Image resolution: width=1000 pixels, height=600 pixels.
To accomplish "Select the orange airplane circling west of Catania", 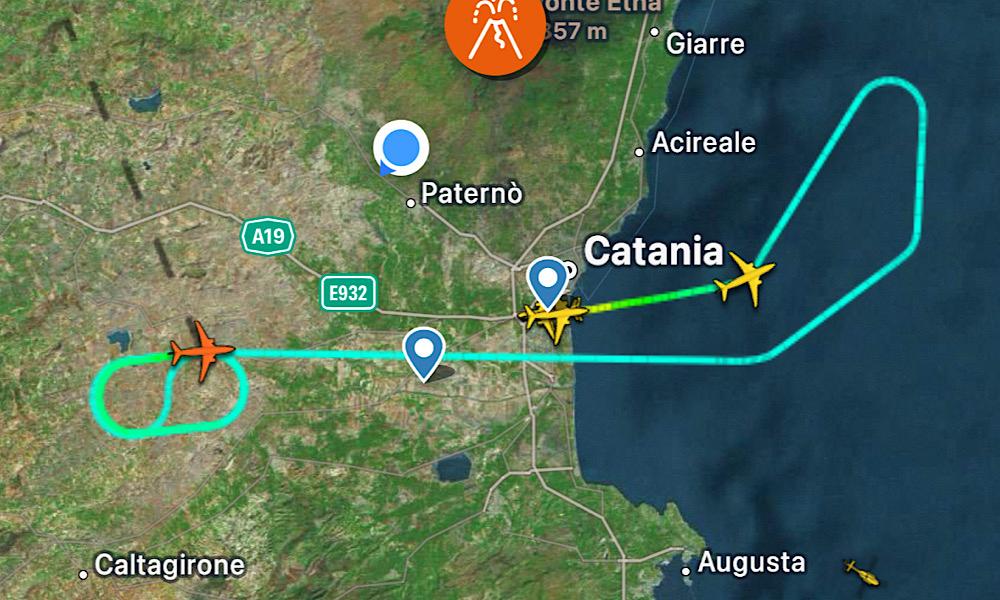I will [201, 350].
